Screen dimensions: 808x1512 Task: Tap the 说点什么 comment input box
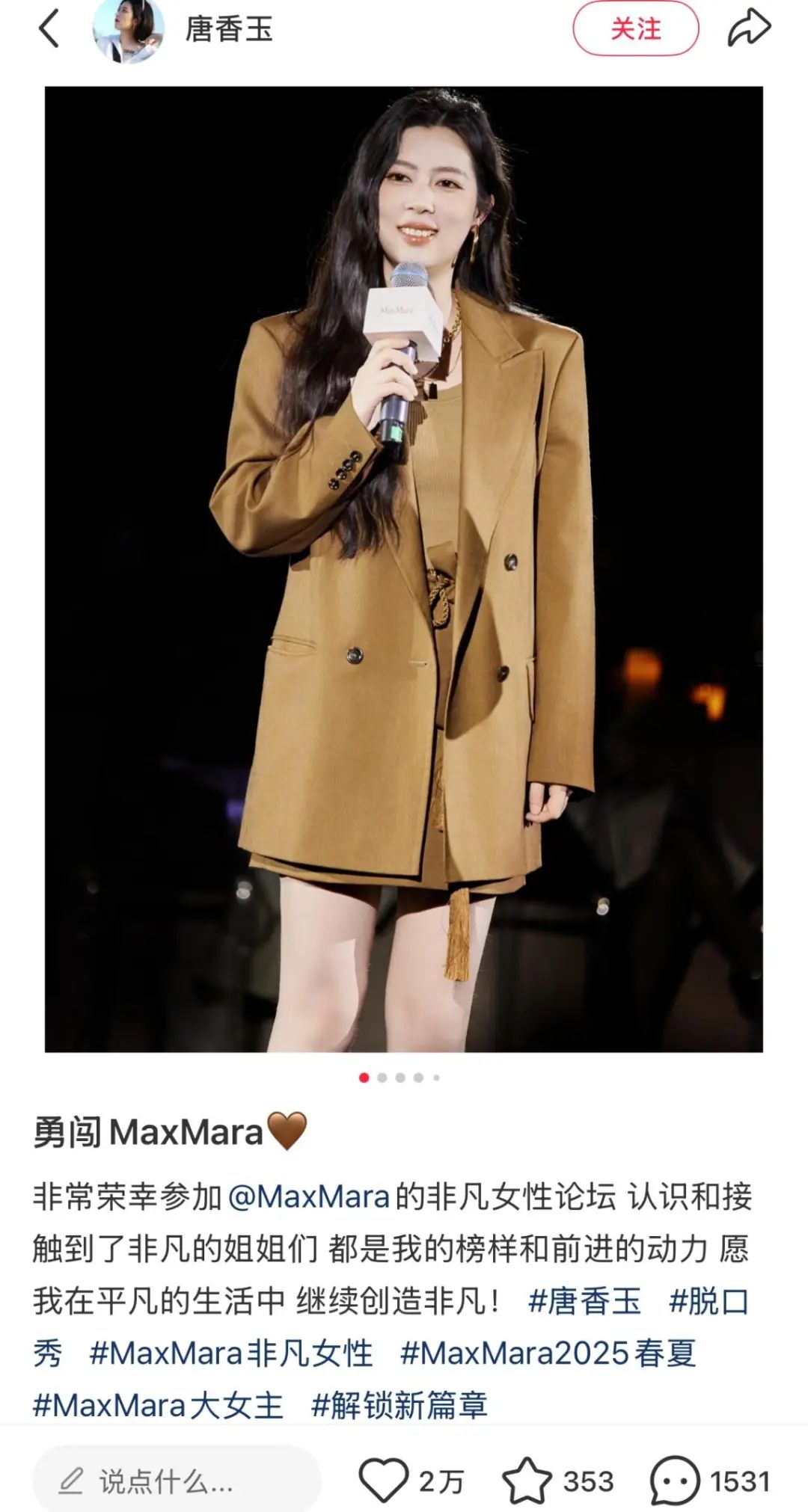177,1481
